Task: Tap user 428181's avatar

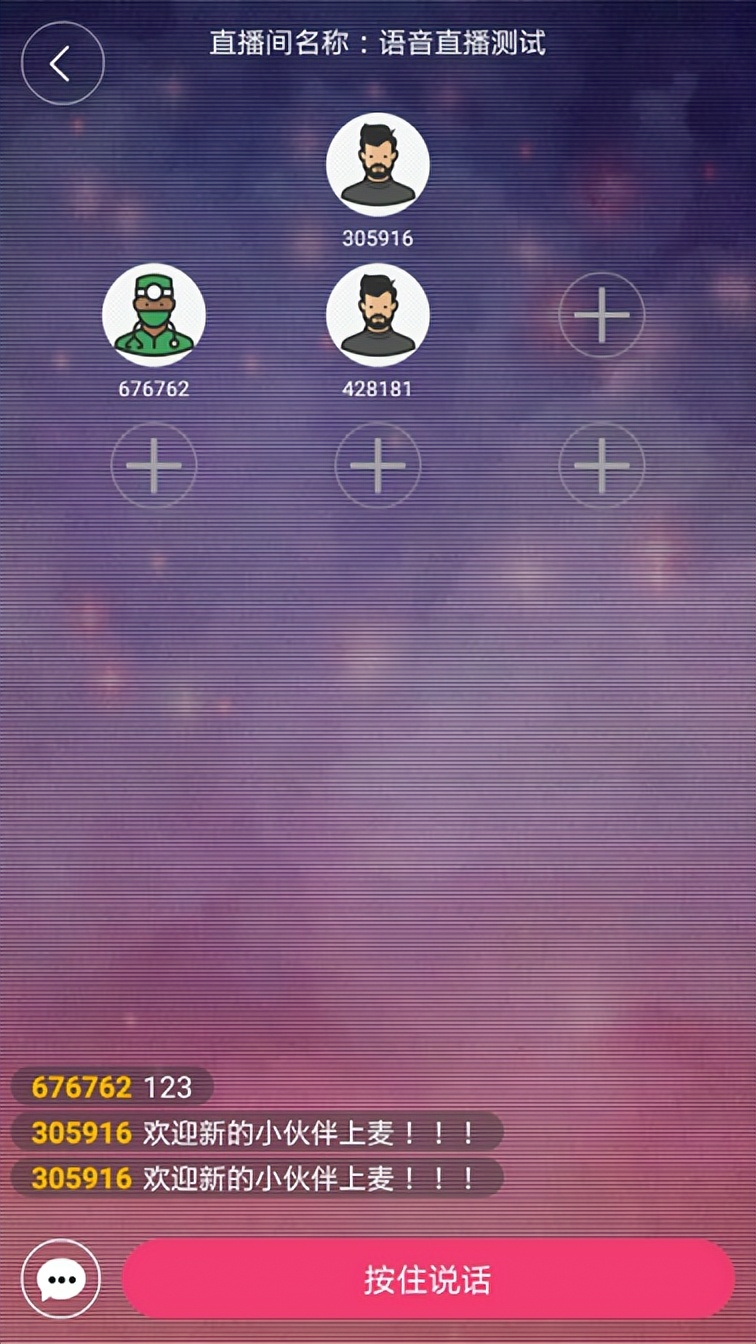Action: (378, 315)
